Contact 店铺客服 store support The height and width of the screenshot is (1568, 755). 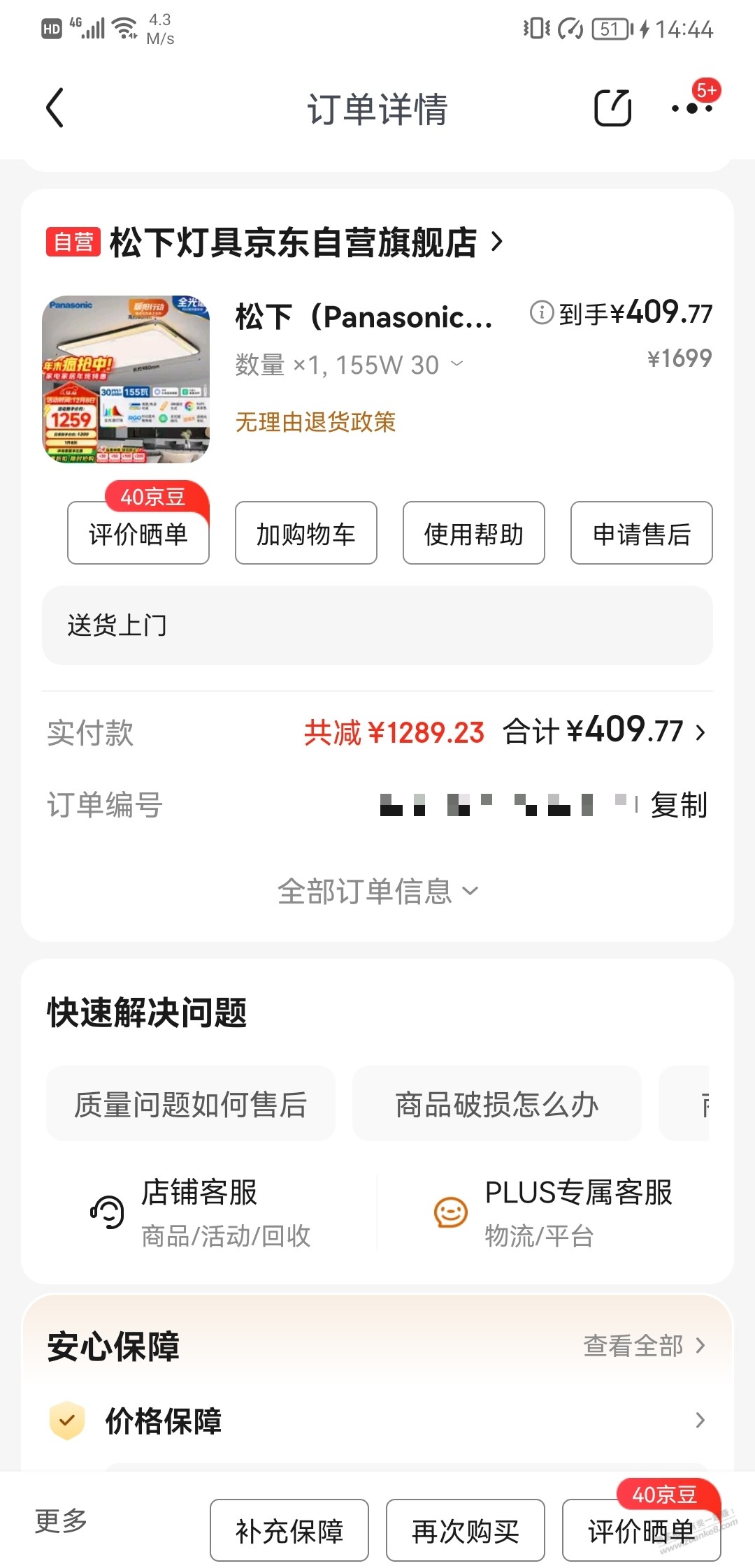[x=201, y=1212]
